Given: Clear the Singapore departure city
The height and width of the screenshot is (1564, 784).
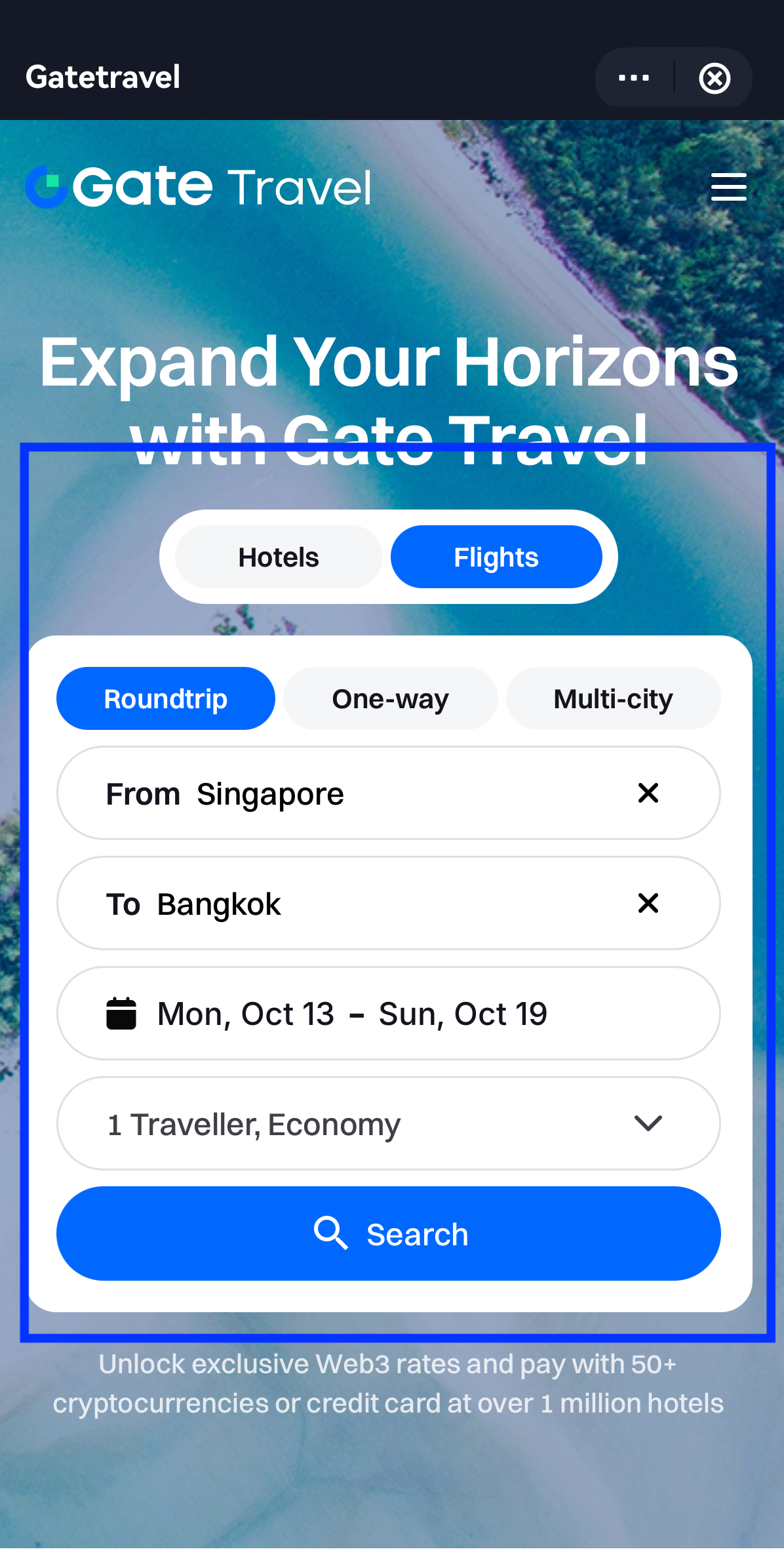Looking at the screenshot, I should pos(648,793).
